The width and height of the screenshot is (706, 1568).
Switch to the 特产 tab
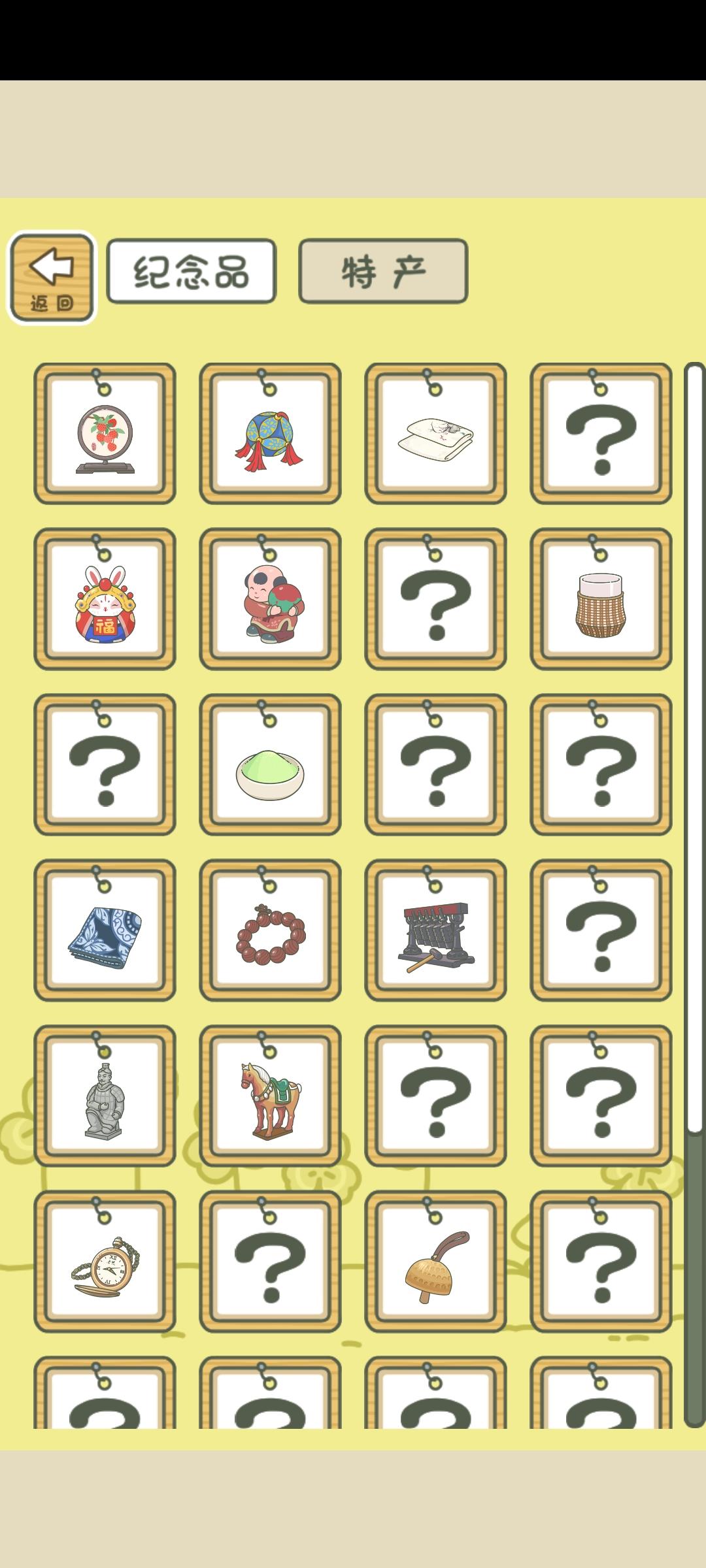[380, 272]
